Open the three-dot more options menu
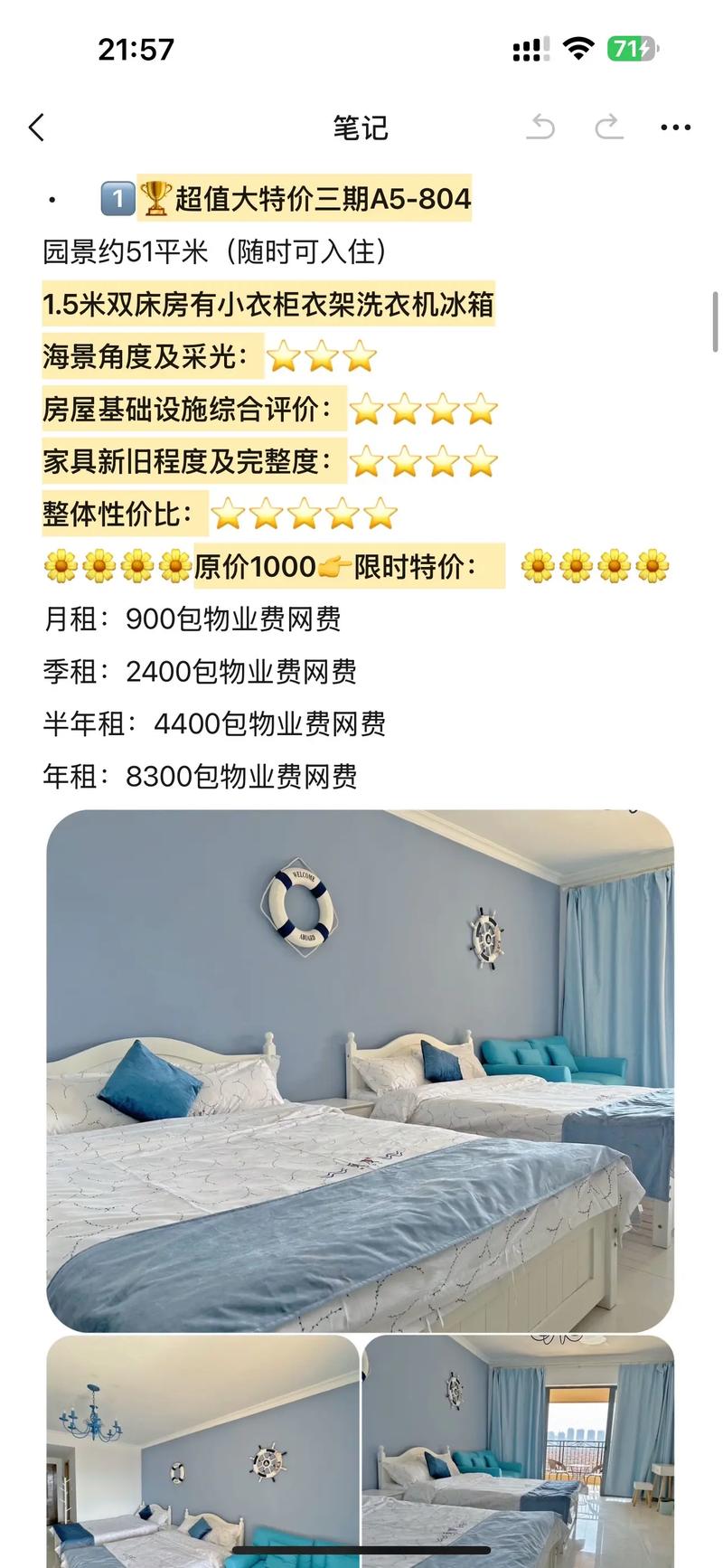723x1568 pixels. pyautogui.click(x=675, y=128)
